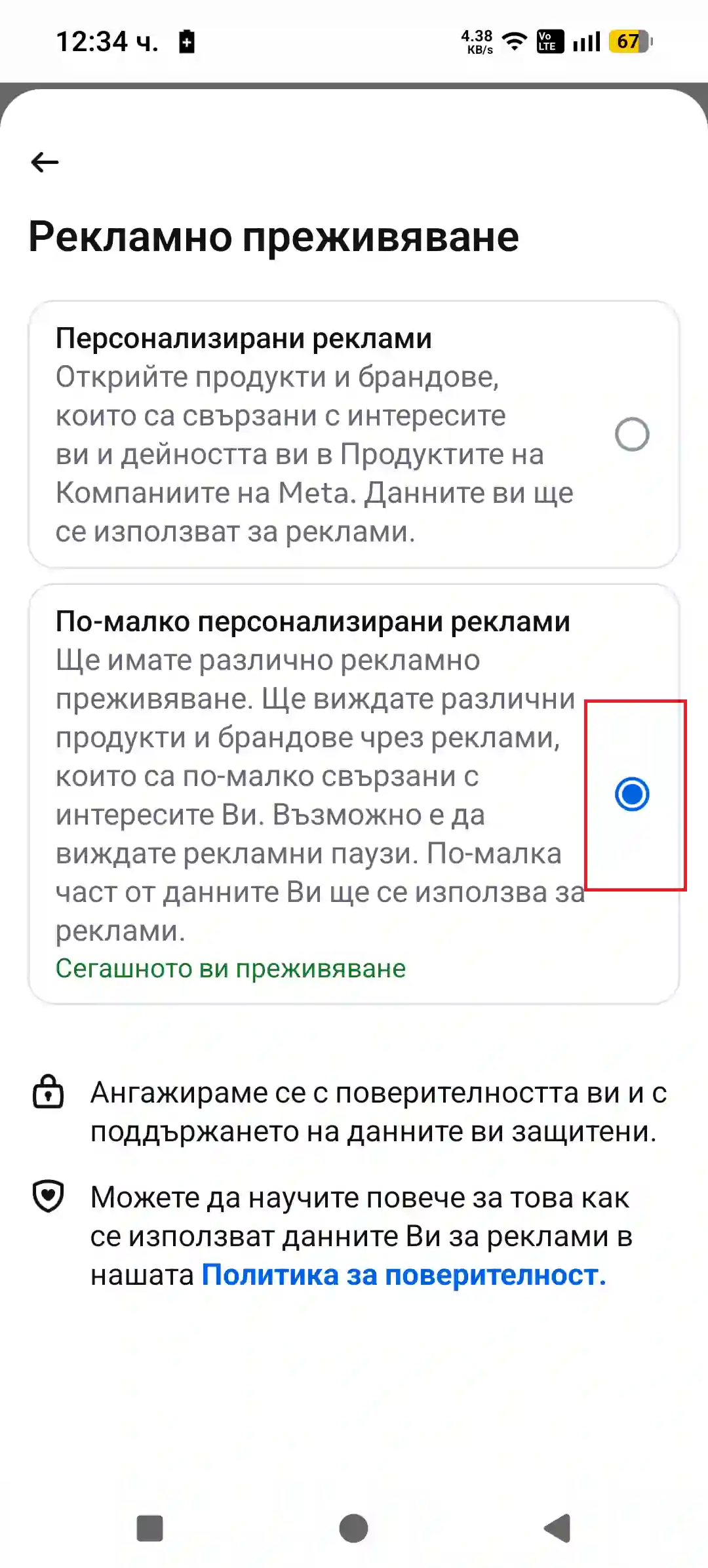Tap the clock showing 12:34 ч.
This screenshot has height=1568, width=708.
pyautogui.click(x=107, y=41)
